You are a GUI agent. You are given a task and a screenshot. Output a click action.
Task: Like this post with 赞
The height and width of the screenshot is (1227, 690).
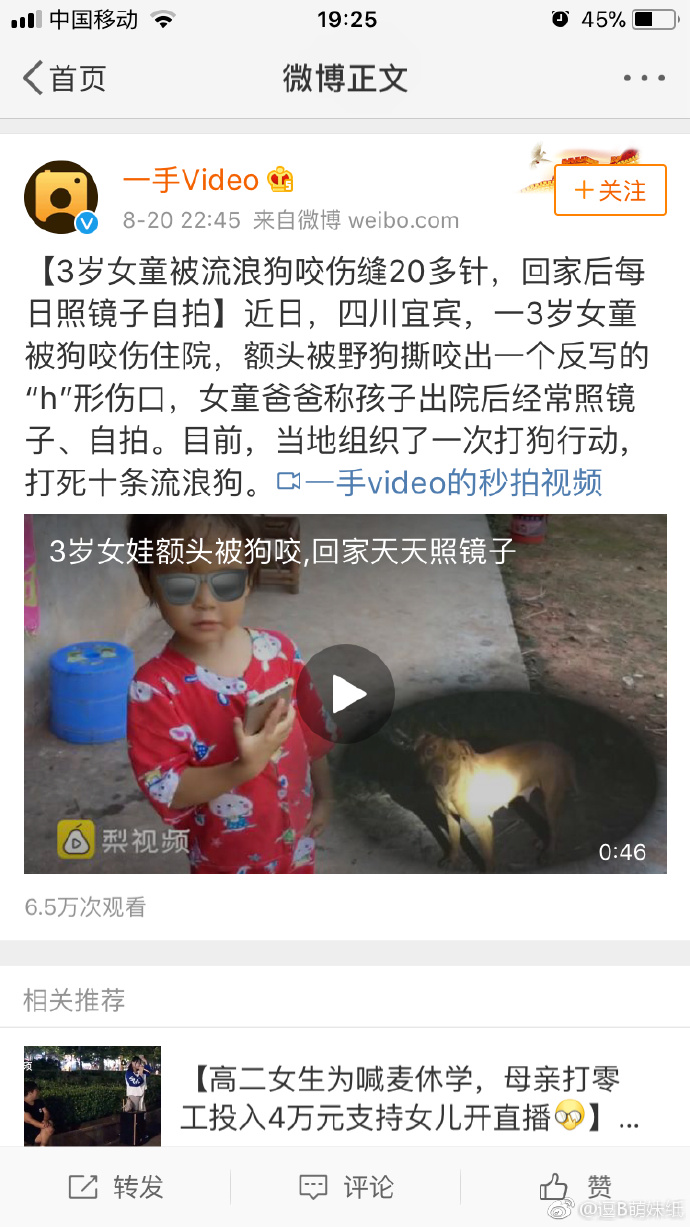coord(575,1187)
